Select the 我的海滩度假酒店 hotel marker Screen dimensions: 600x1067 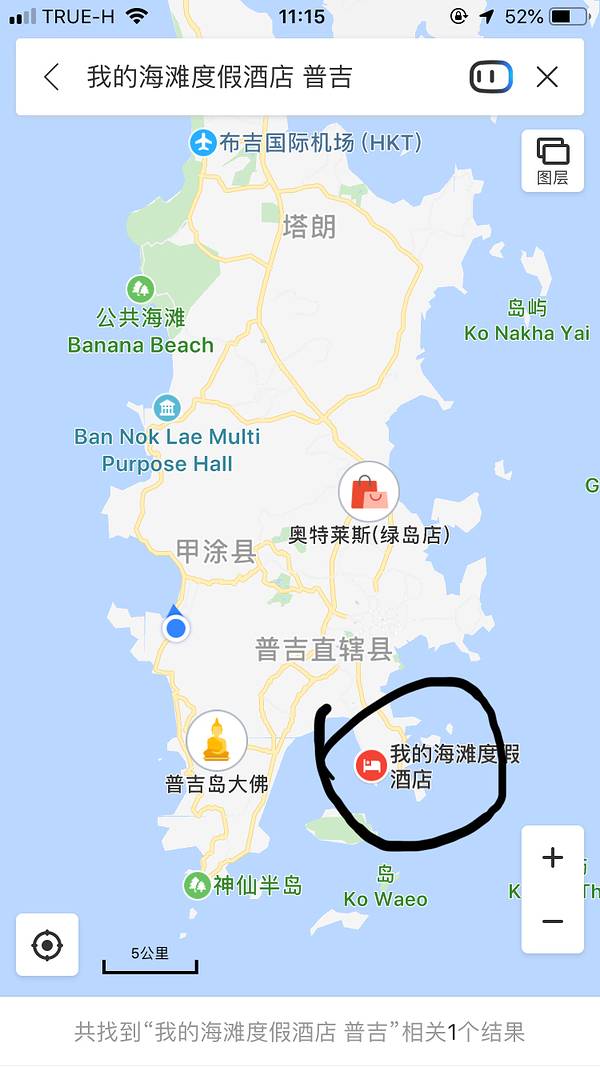coord(370,766)
